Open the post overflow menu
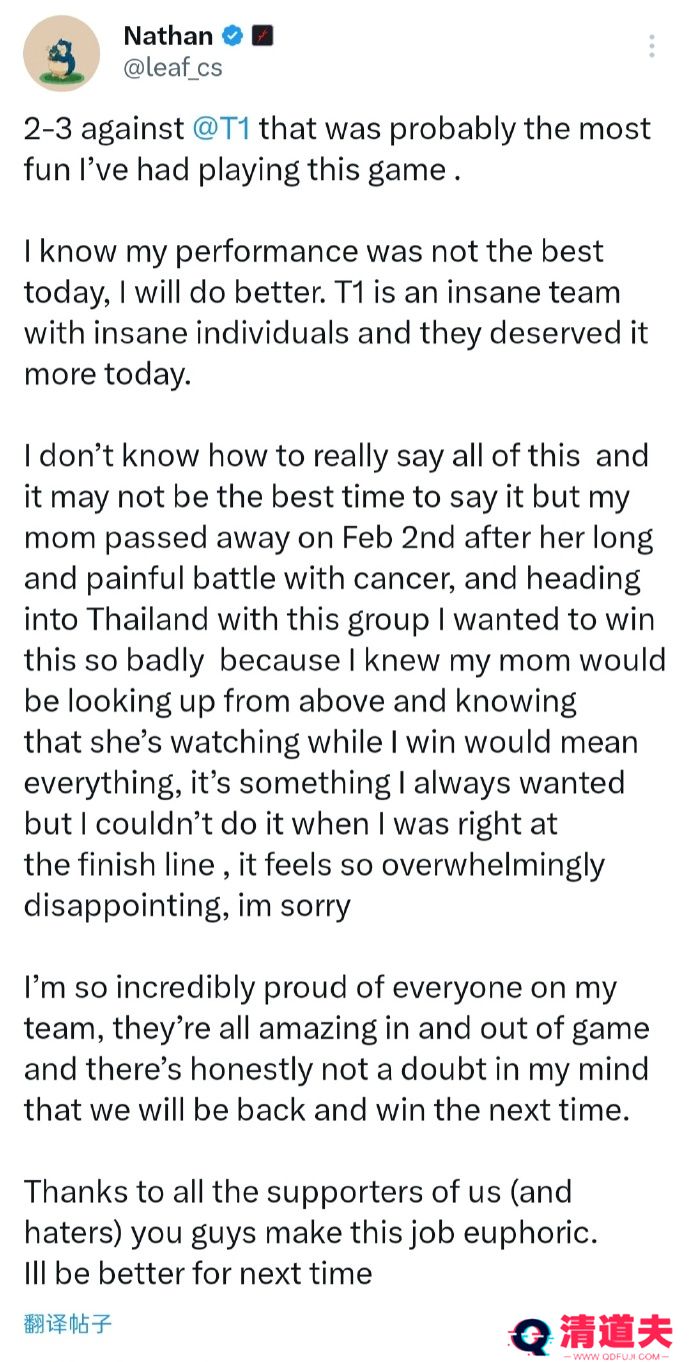Image resolution: width=690 pixels, height=1362 pixels. 652,46
